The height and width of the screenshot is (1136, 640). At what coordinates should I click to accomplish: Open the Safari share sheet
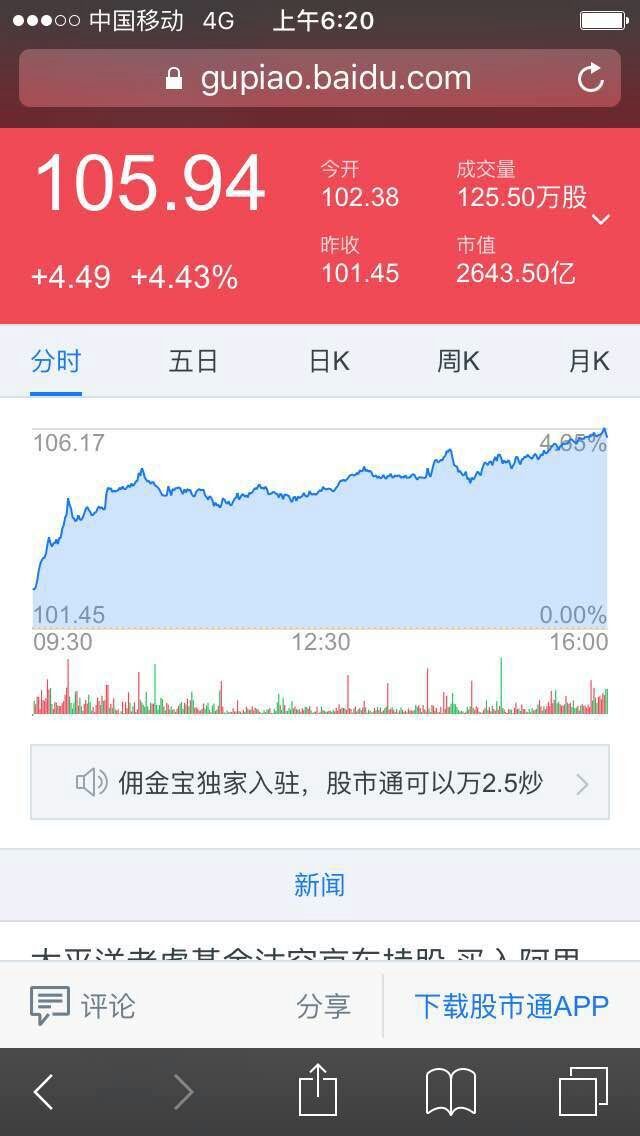(x=318, y=1088)
